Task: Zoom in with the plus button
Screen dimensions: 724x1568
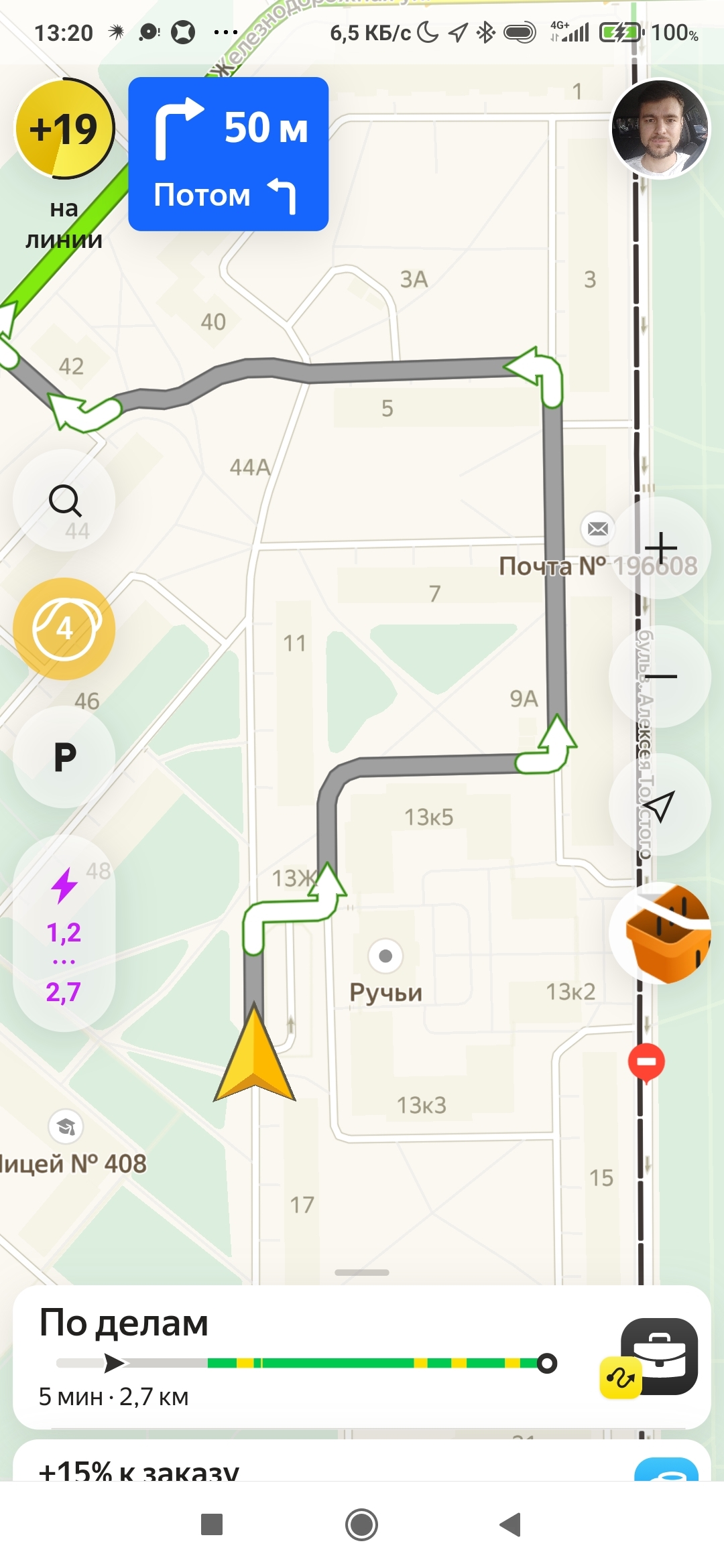Action: click(x=660, y=547)
